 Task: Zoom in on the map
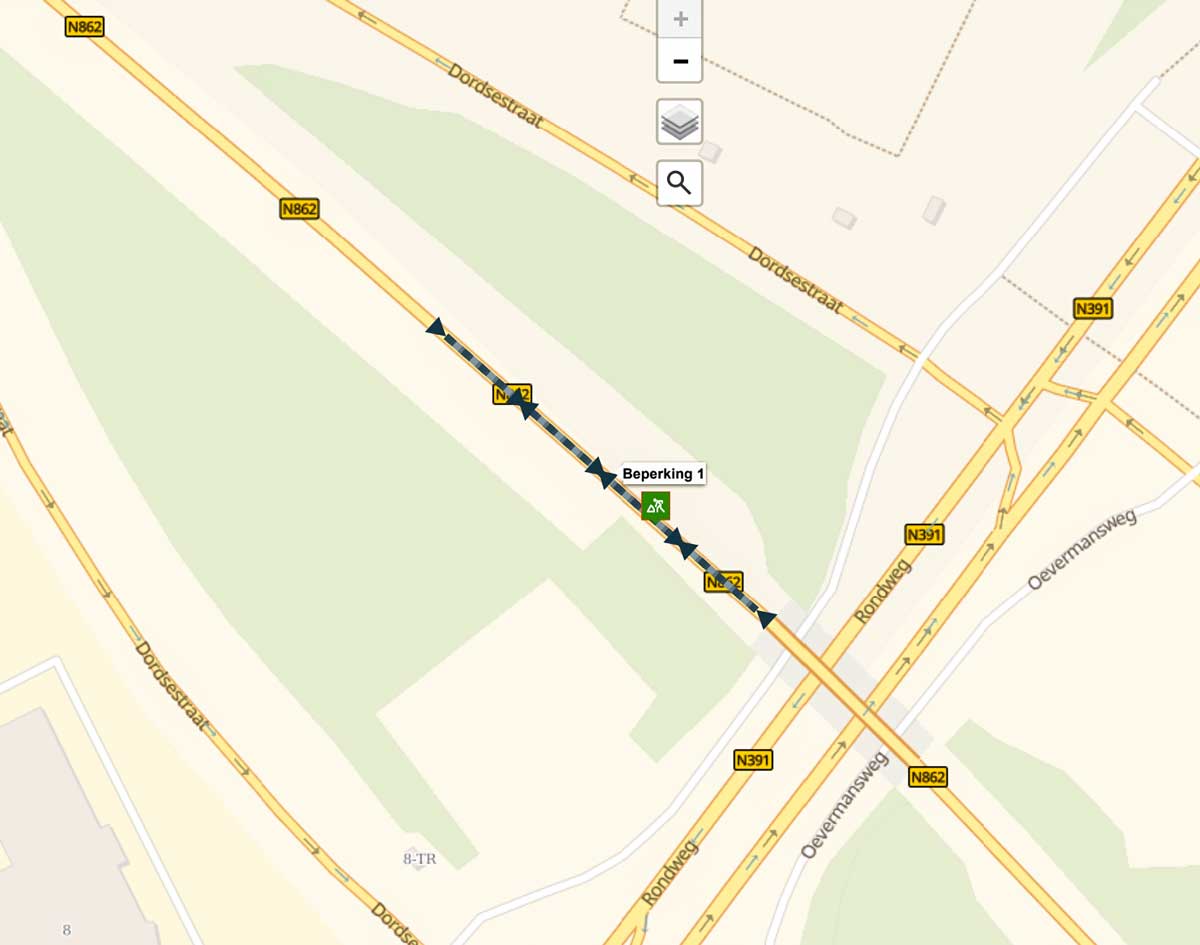coord(680,19)
